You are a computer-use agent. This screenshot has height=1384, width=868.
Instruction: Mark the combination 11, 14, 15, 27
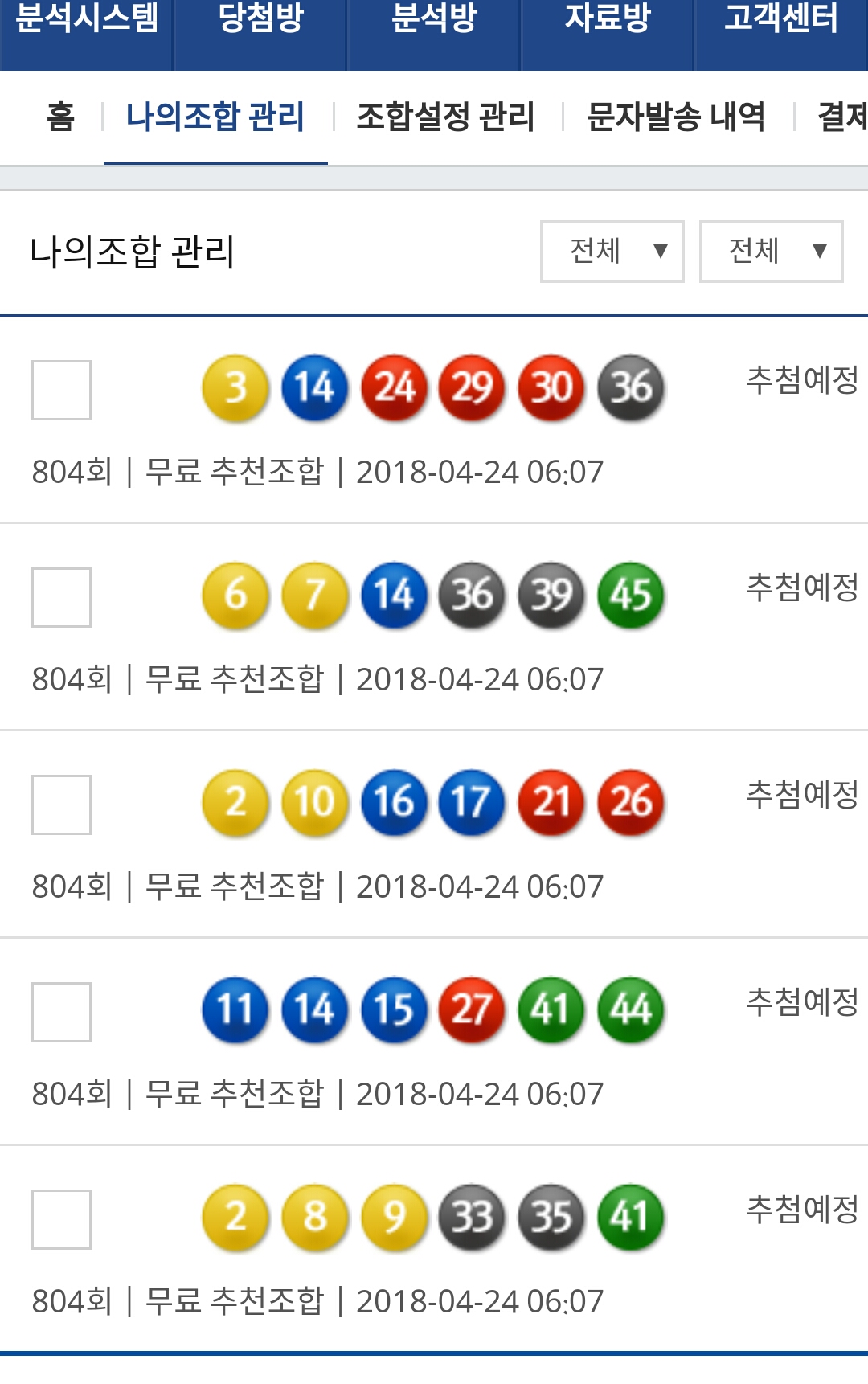pos(61,1012)
